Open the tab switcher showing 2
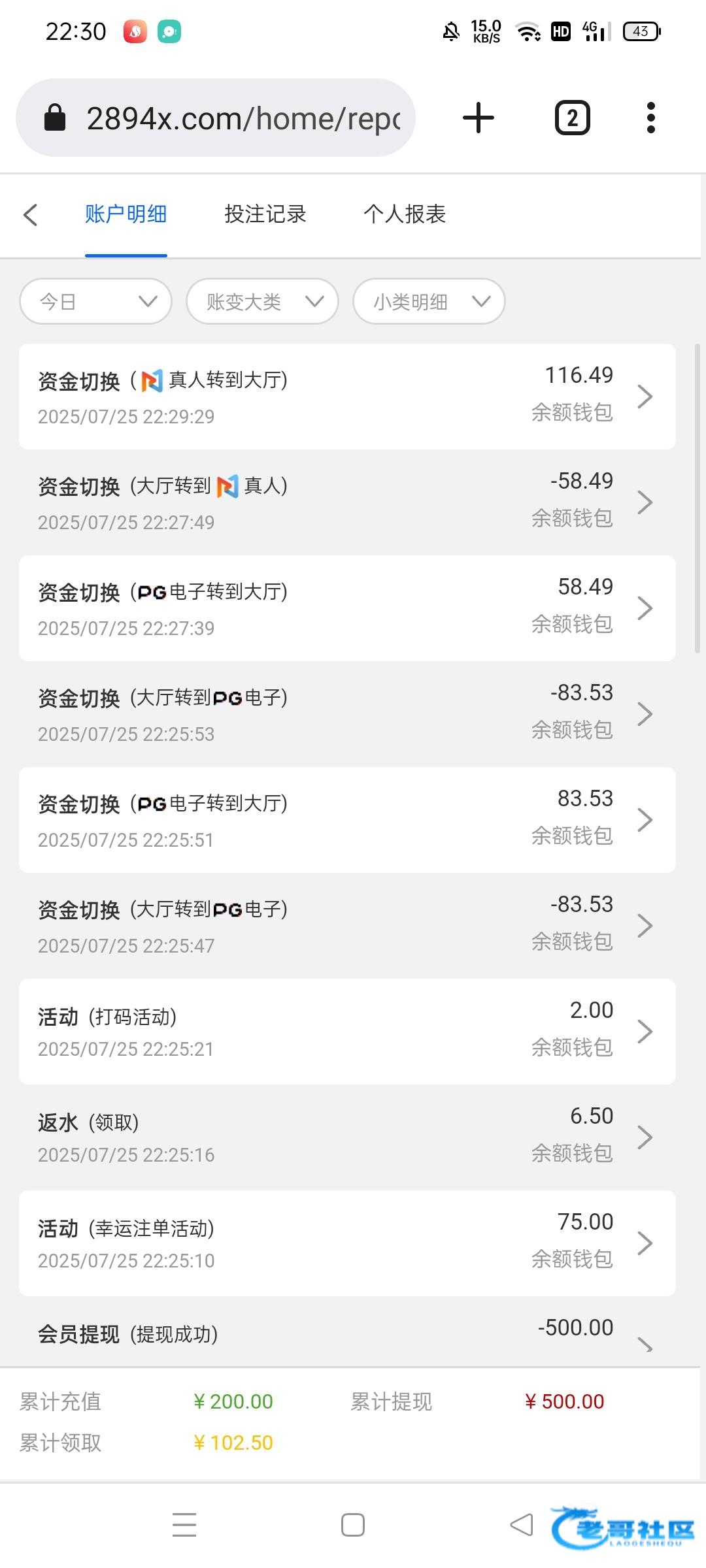Viewport: 706px width, 1568px height. pos(573,118)
